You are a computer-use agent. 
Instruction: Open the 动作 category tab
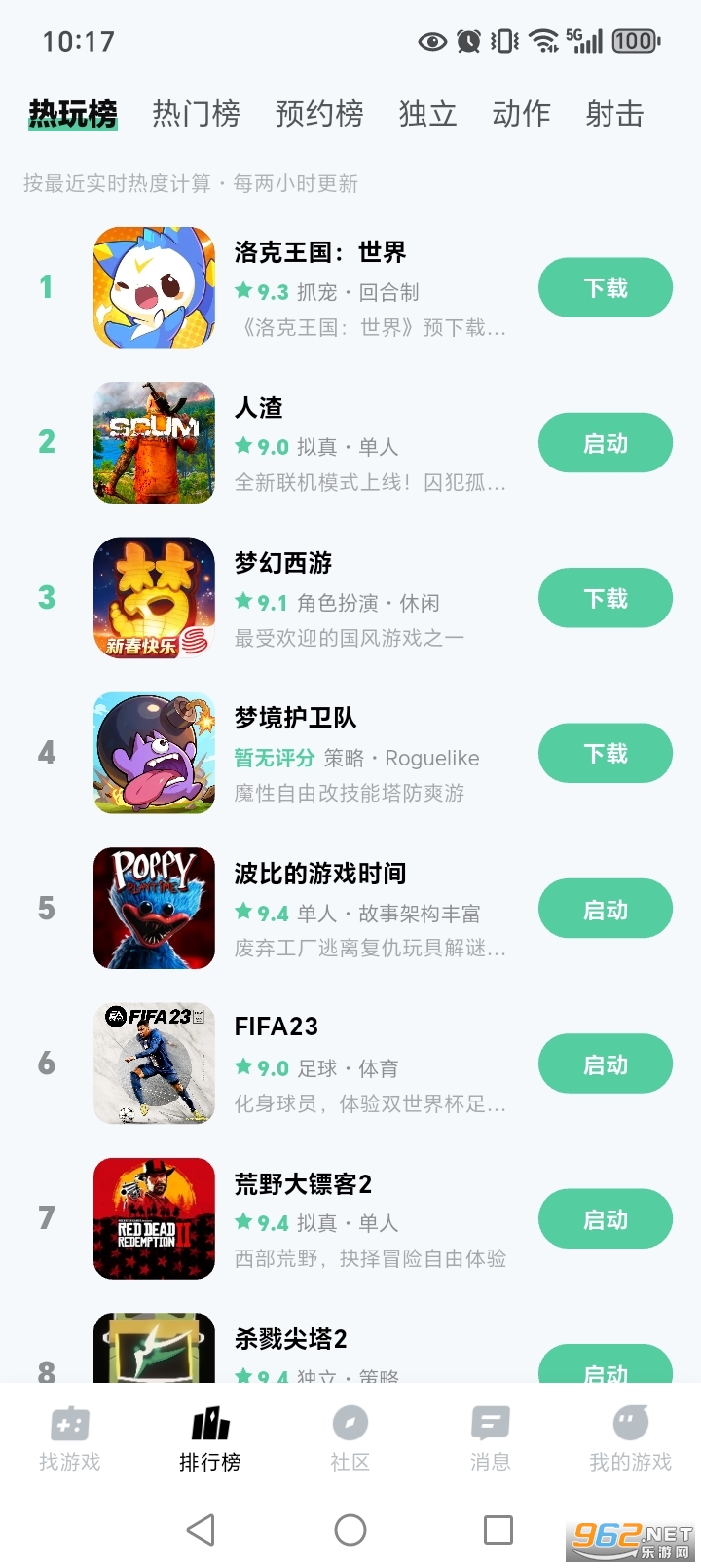522,114
